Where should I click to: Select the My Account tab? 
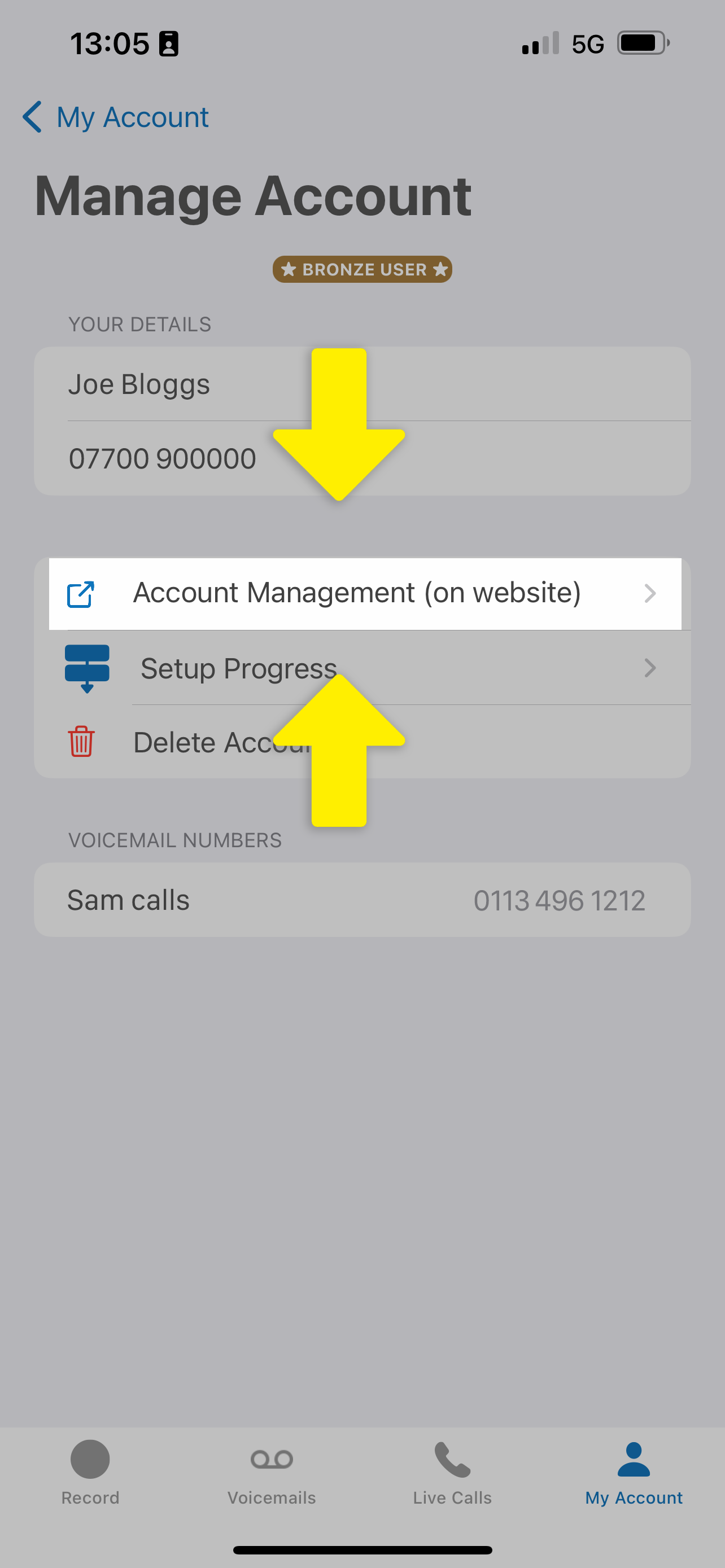(x=634, y=1470)
